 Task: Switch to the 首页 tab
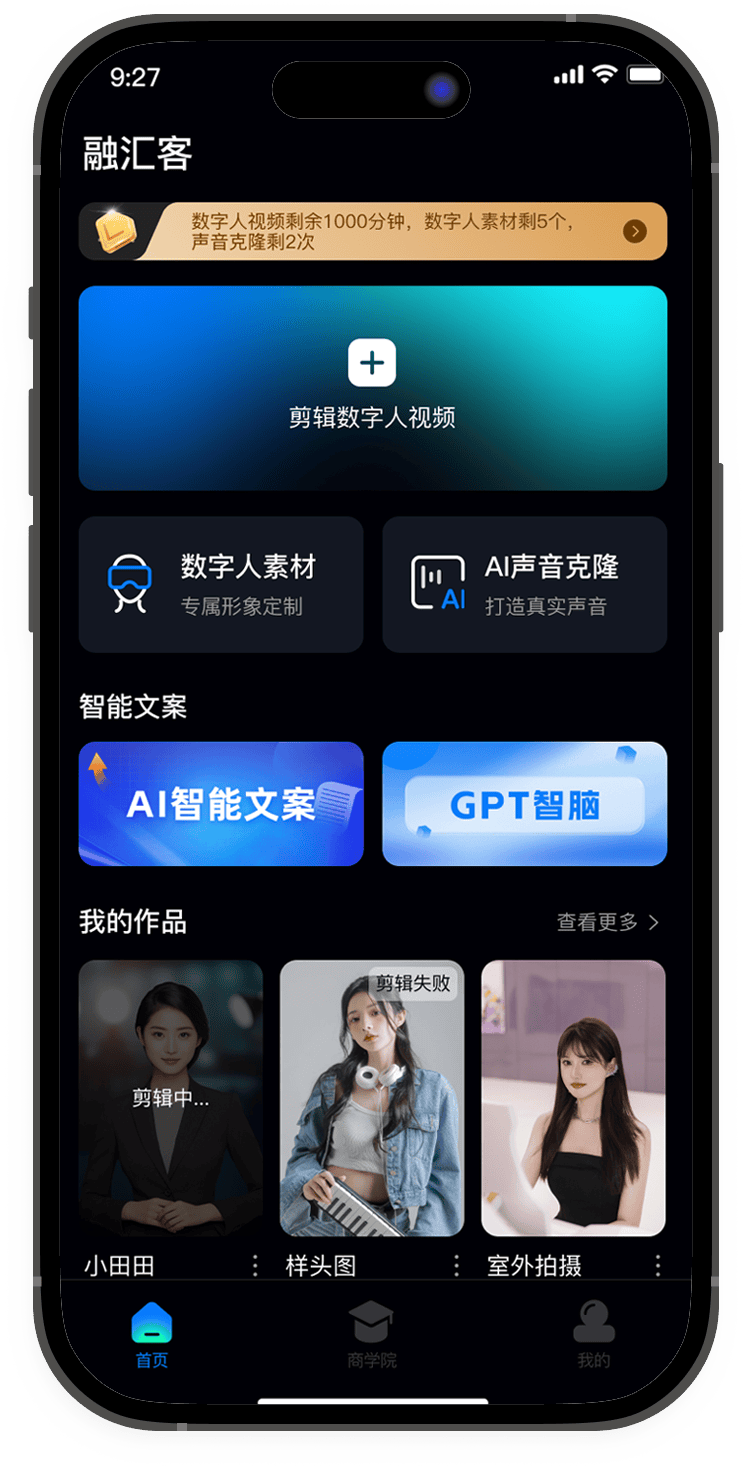point(152,1334)
